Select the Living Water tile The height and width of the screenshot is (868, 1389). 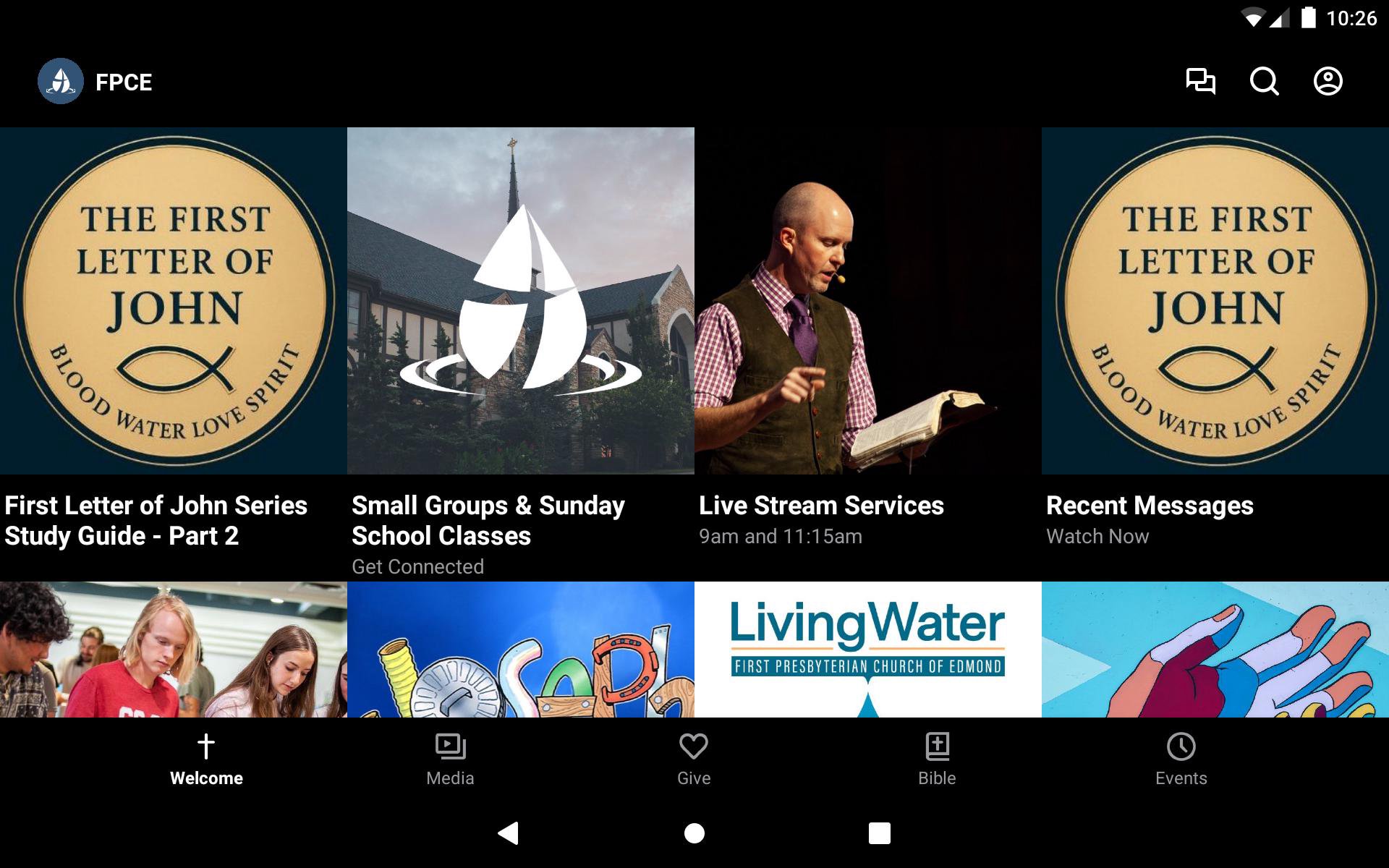pyautogui.click(x=868, y=649)
